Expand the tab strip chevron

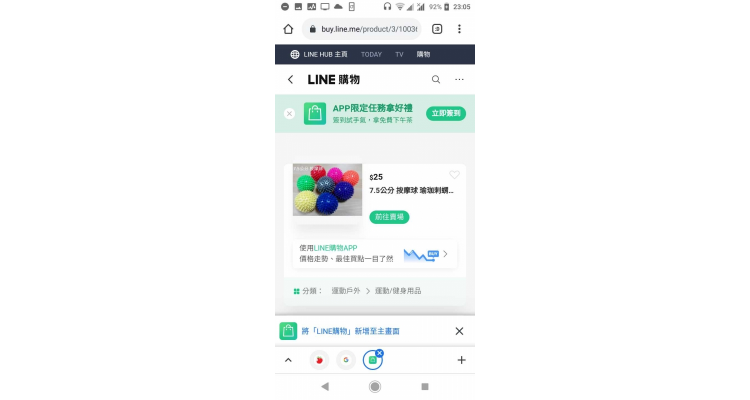(x=289, y=360)
